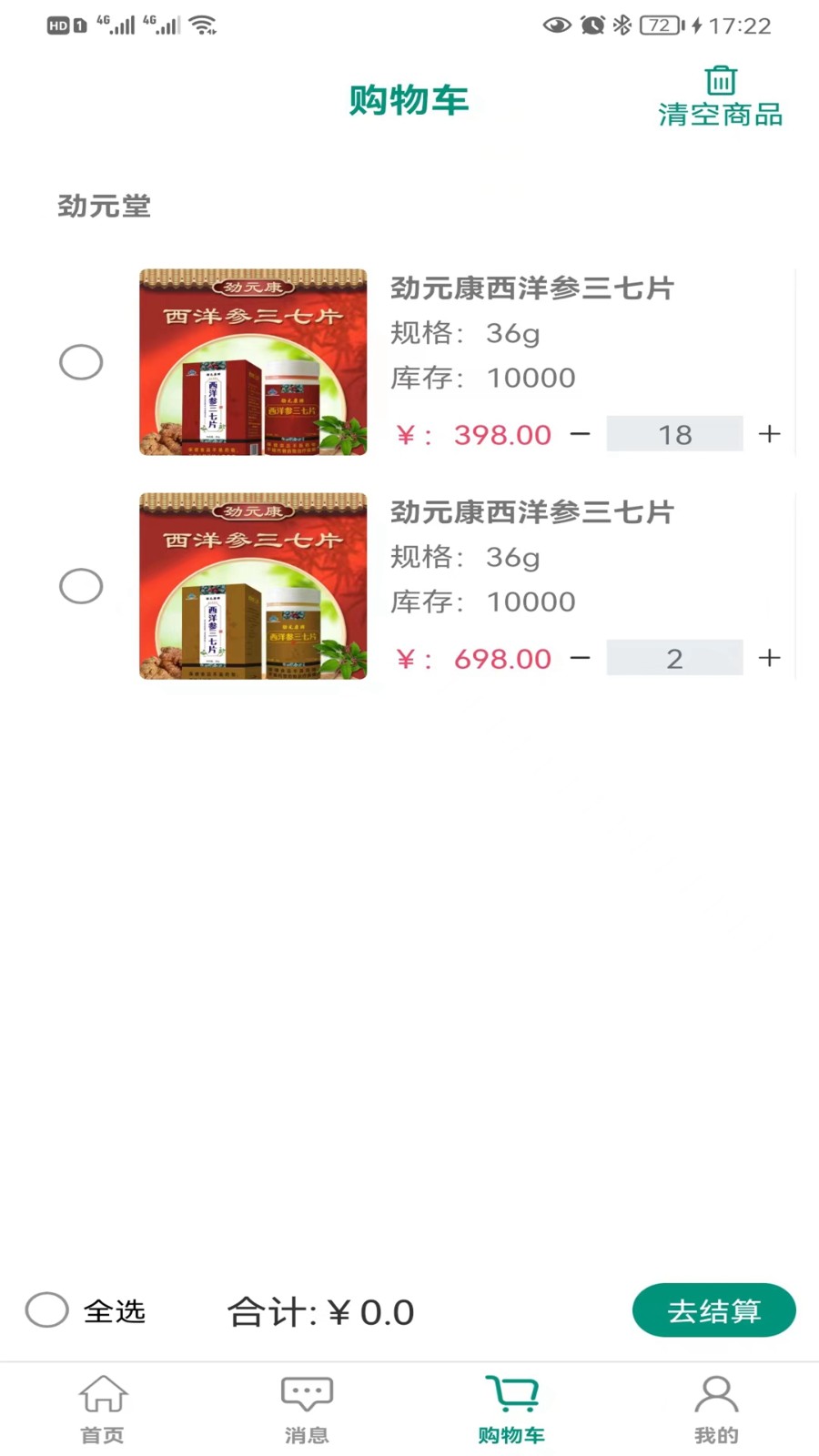Enable the 全选 select-all toggle
Screen dimensions: 819x1456
[x=47, y=1310]
